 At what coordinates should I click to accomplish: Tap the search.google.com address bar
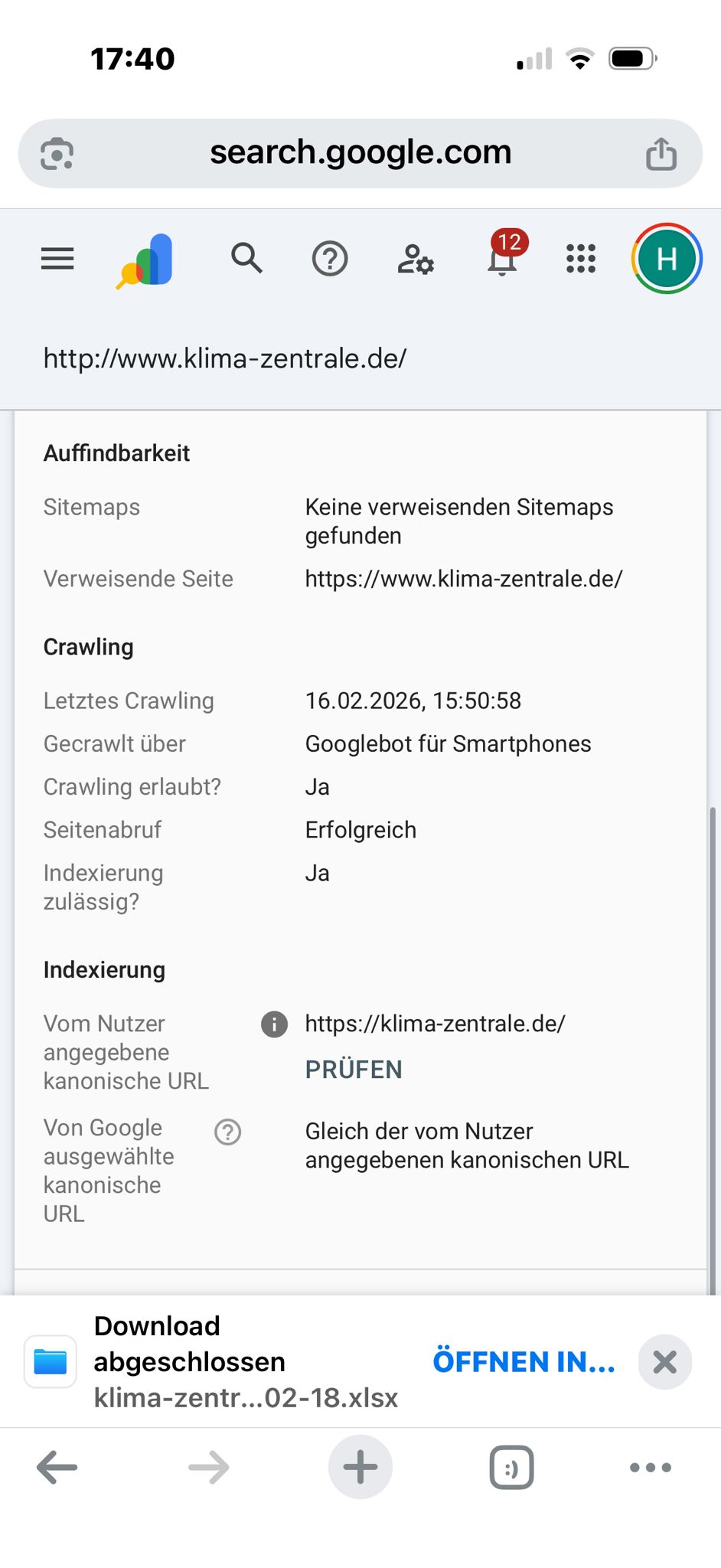coord(360,153)
